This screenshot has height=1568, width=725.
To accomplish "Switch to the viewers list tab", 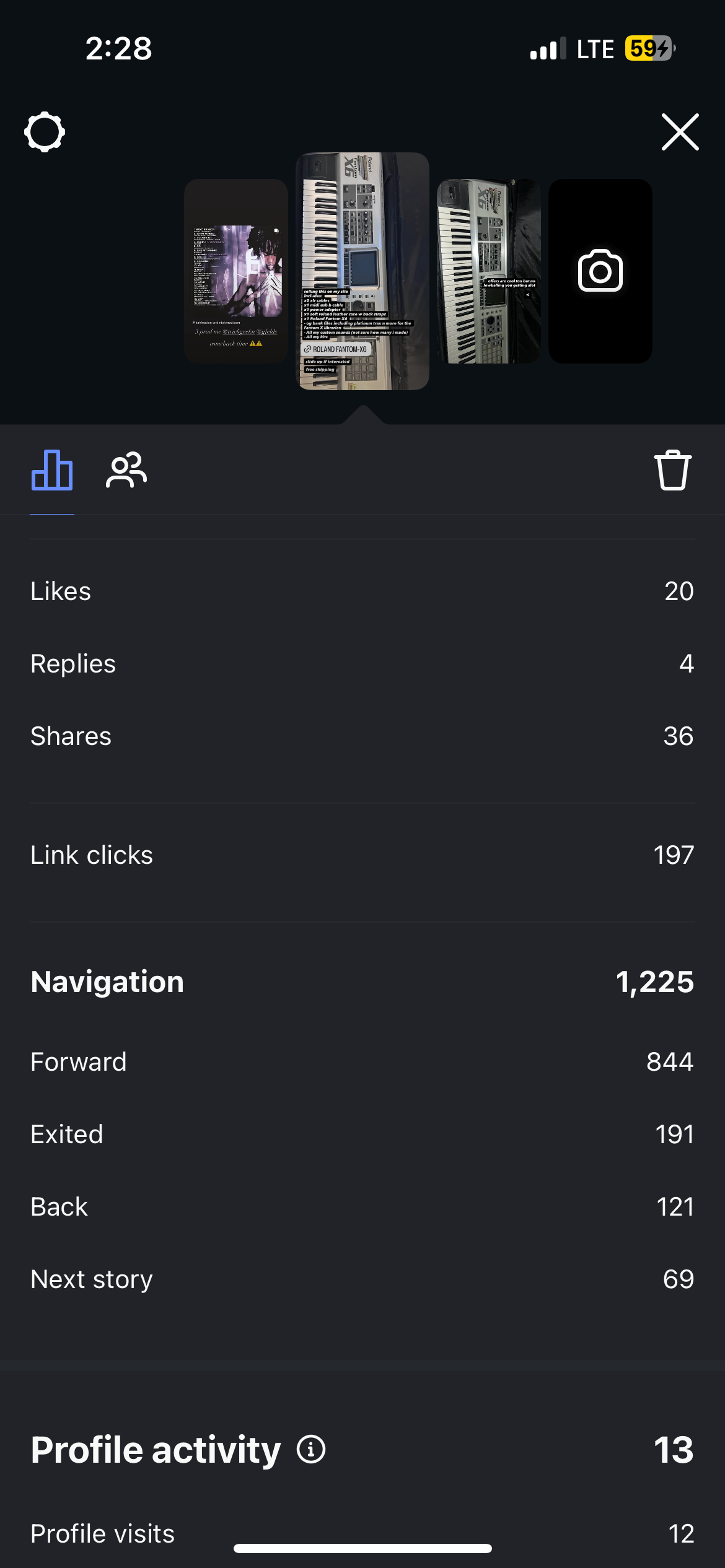I will (x=126, y=471).
